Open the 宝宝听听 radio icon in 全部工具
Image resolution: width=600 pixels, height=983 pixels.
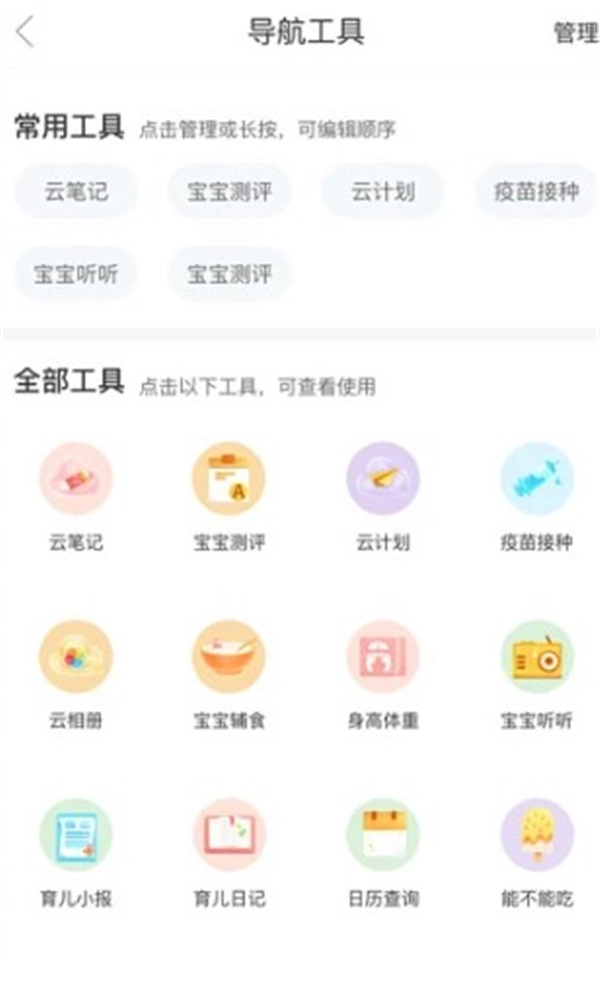pyautogui.click(x=537, y=657)
